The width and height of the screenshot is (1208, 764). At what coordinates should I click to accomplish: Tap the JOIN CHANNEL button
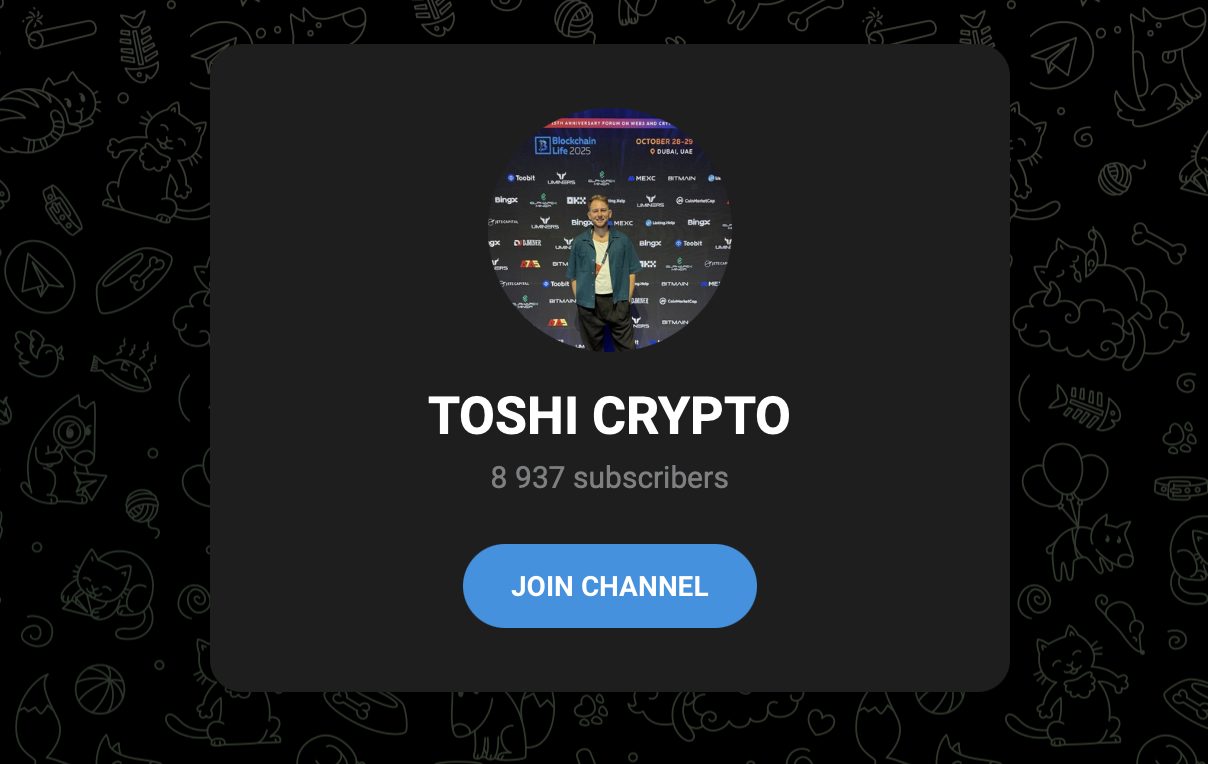tap(609, 586)
